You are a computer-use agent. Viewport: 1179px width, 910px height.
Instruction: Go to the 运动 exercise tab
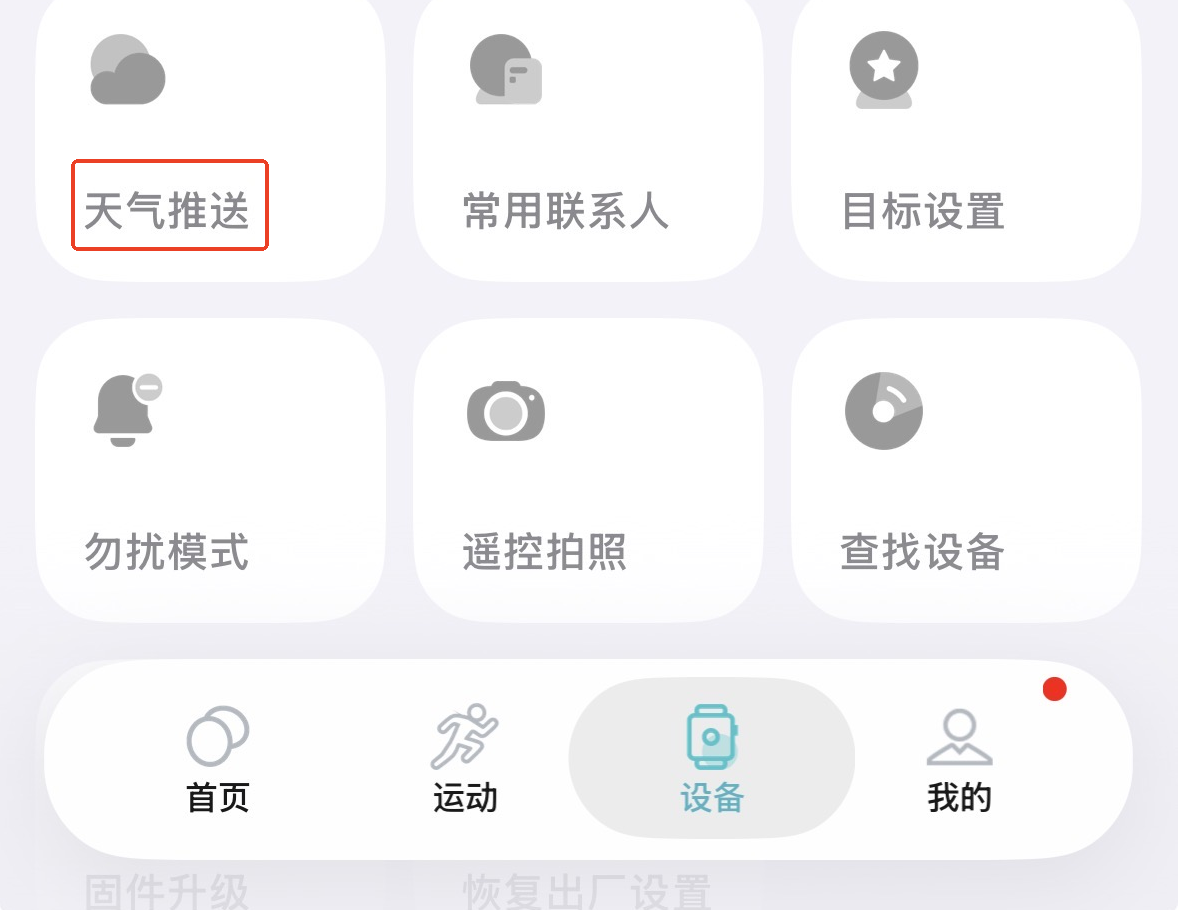click(465, 762)
